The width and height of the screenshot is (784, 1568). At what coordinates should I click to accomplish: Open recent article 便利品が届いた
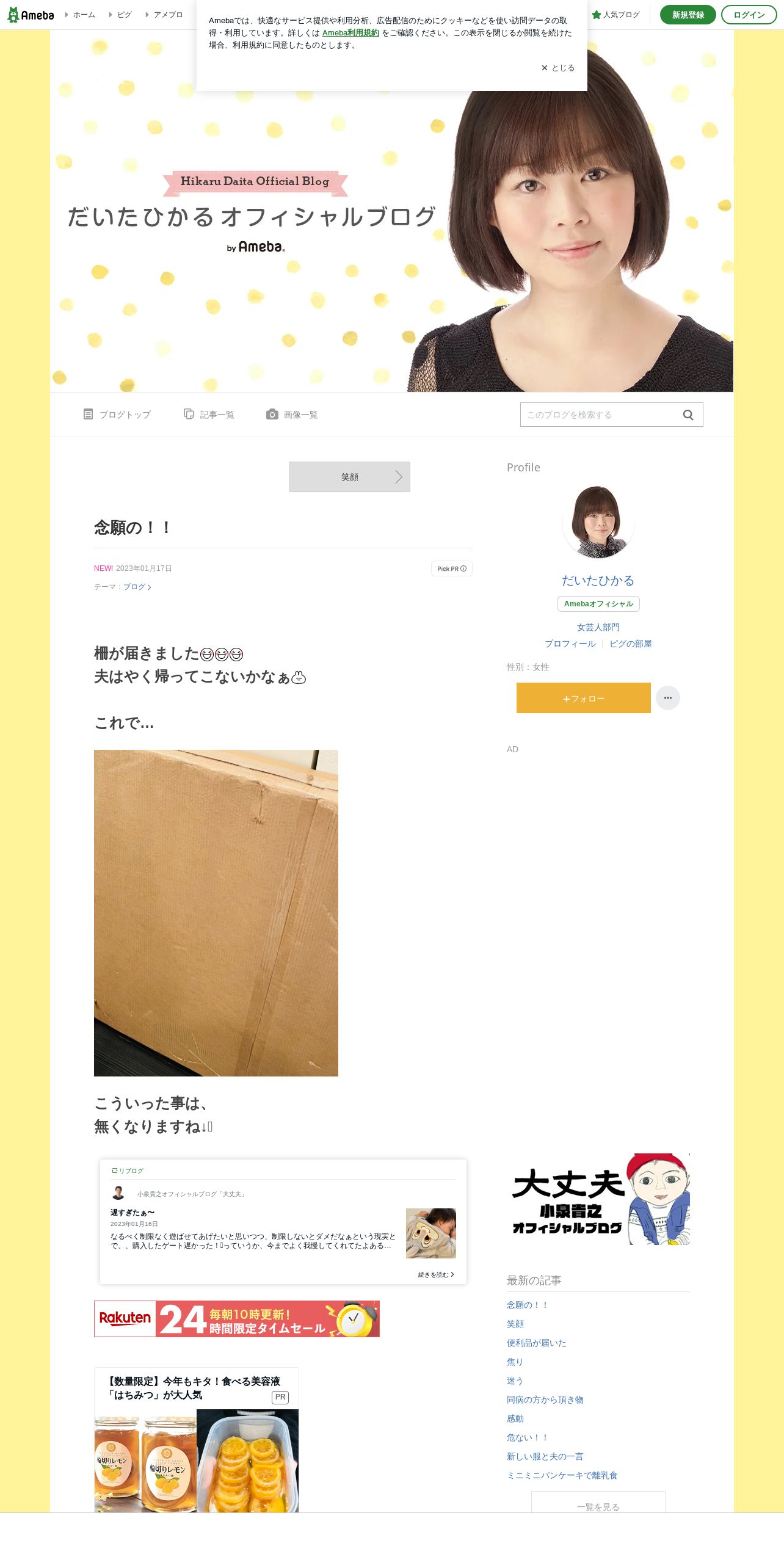pyautogui.click(x=537, y=1343)
